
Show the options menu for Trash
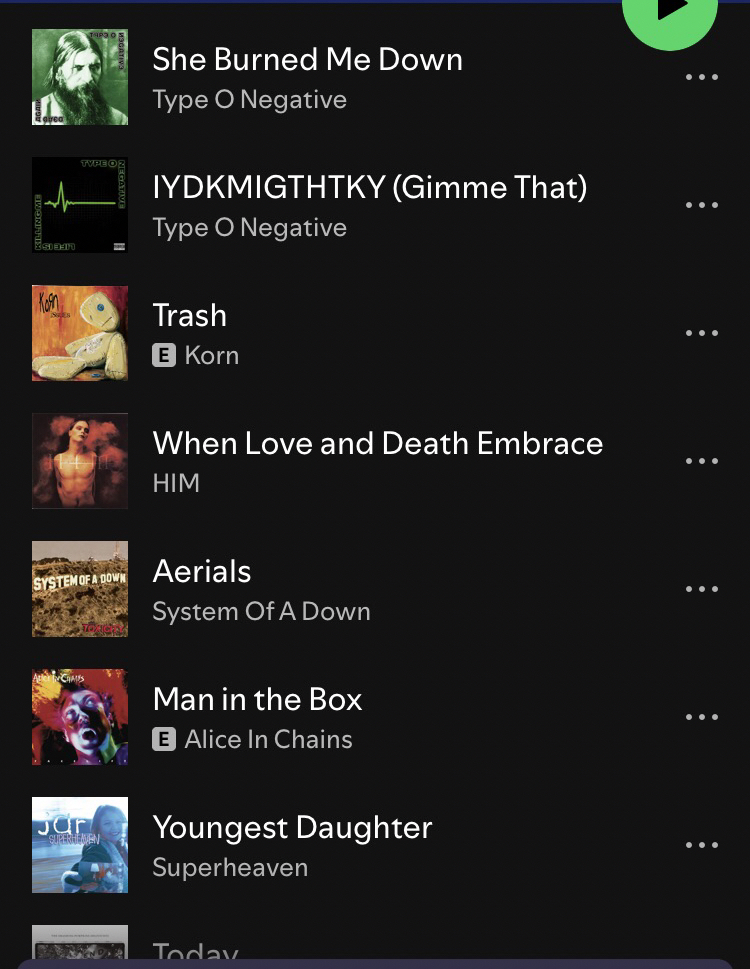(x=702, y=333)
